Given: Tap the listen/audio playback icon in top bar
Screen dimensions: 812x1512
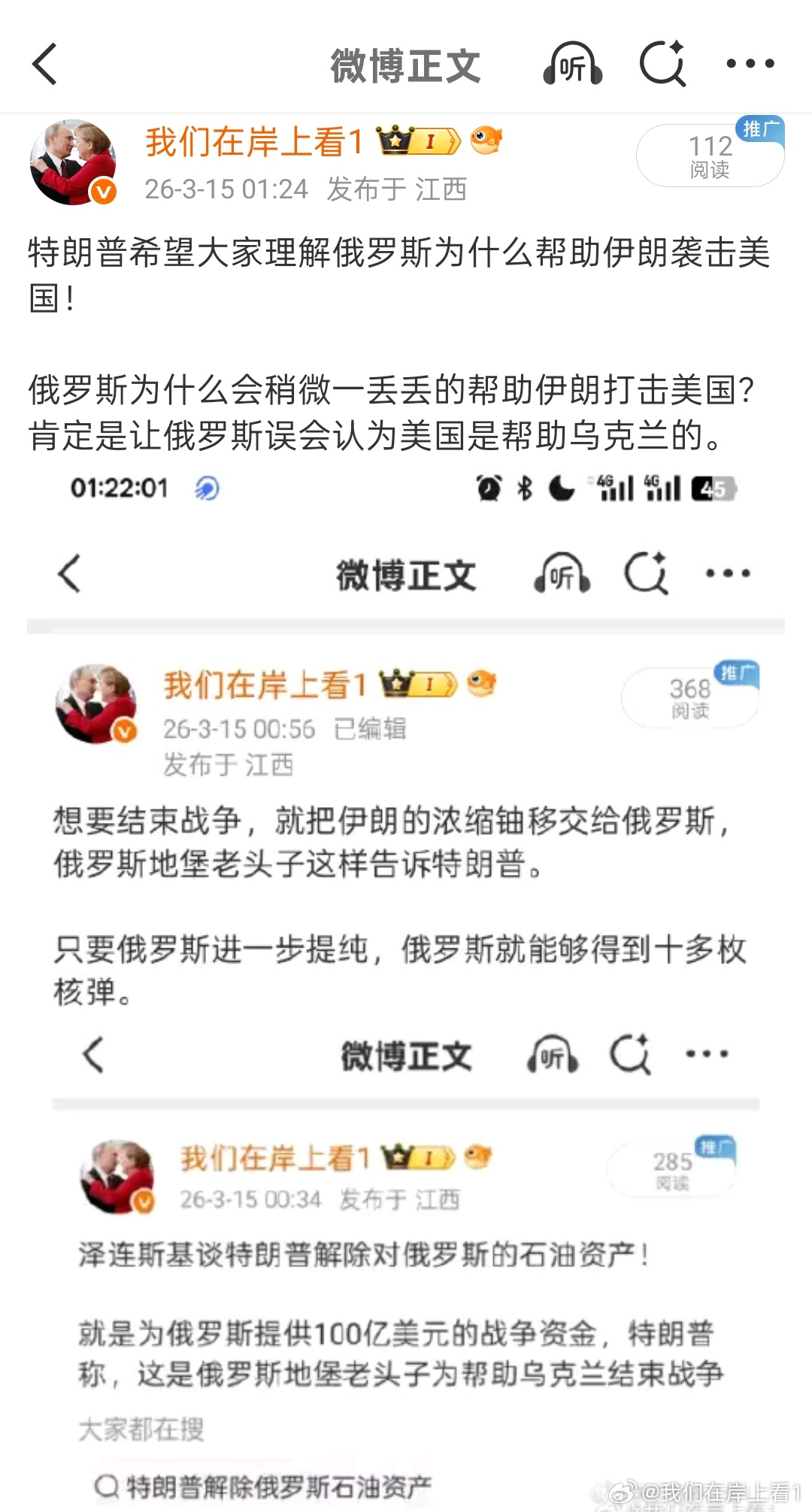Looking at the screenshot, I should 573,64.
